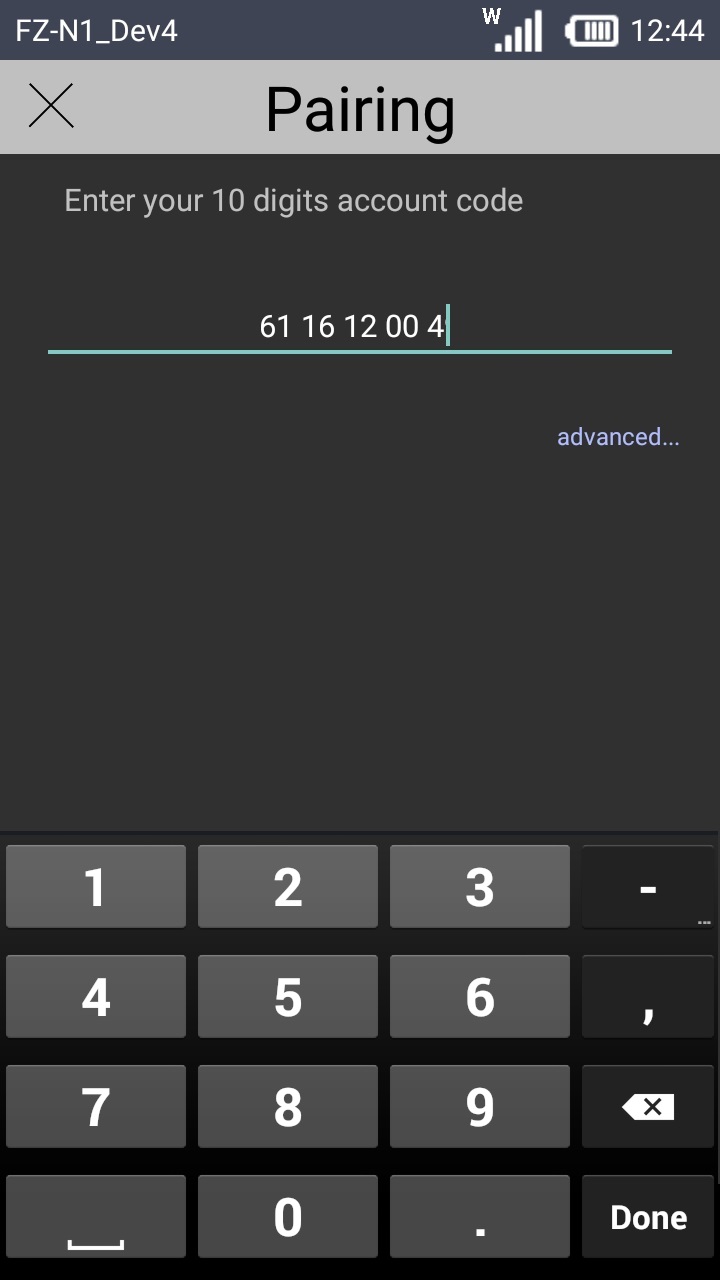Screen dimensions: 720x1280
Task: Tap the spacebar key on the keypad
Action: coord(95,1216)
